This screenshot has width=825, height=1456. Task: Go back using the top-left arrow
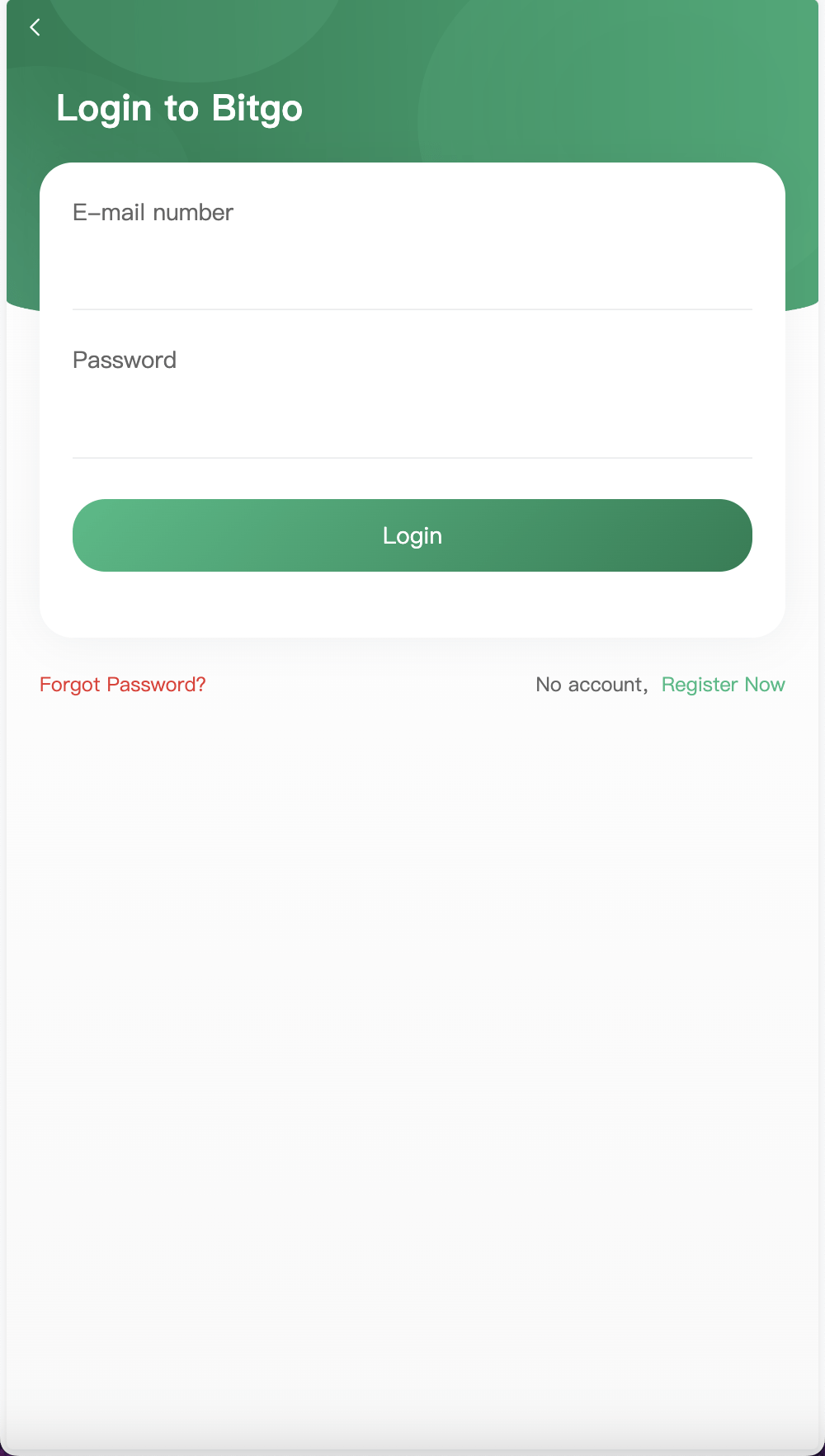point(35,27)
